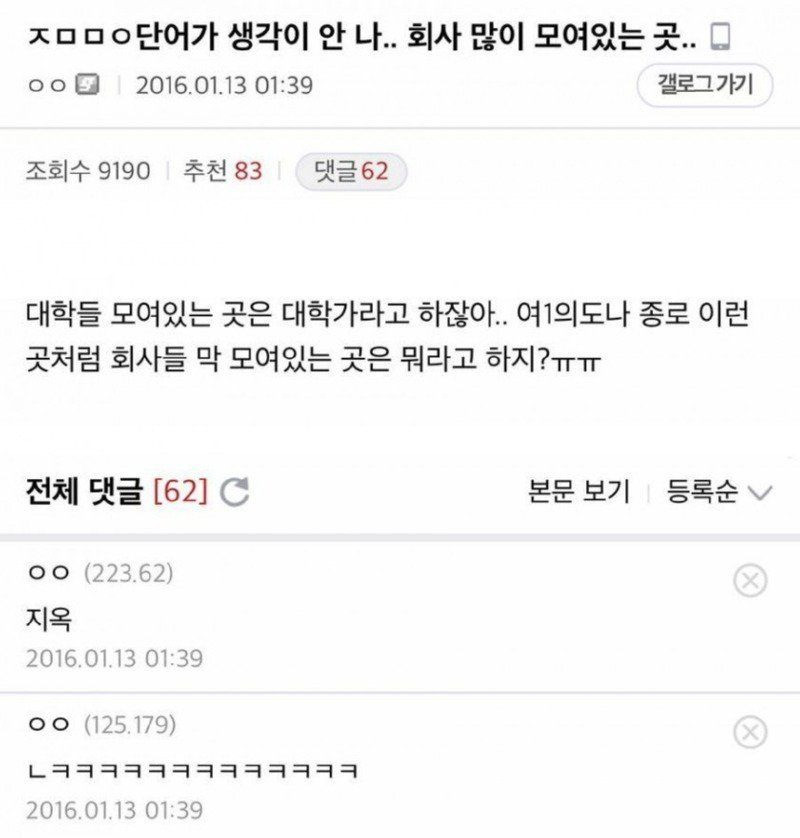Delete the comment saying 지옥
The image size is (800, 838).
click(750, 579)
